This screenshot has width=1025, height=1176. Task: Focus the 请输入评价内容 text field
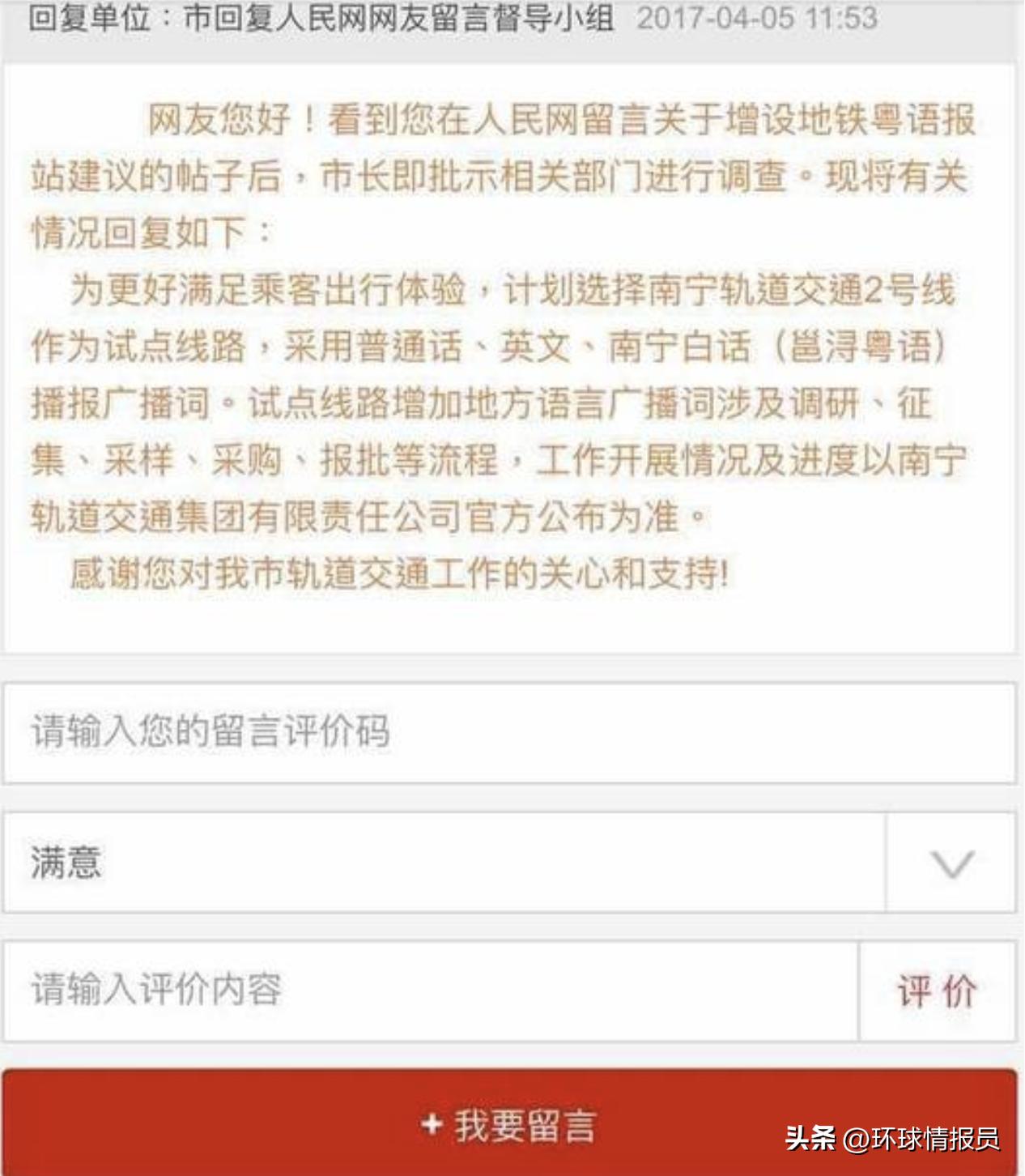coord(429,991)
